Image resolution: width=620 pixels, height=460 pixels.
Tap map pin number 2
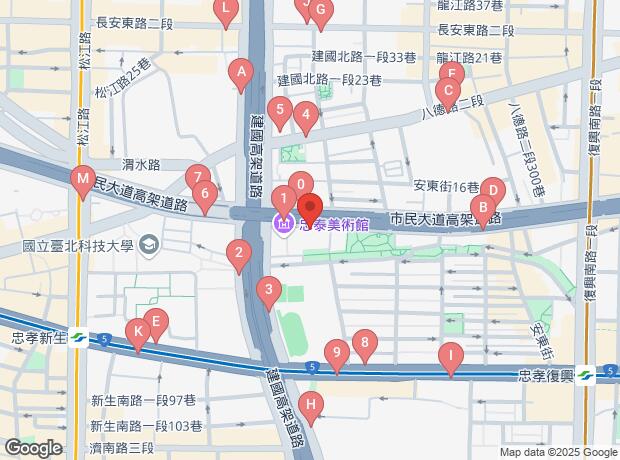click(x=238, y=254)
